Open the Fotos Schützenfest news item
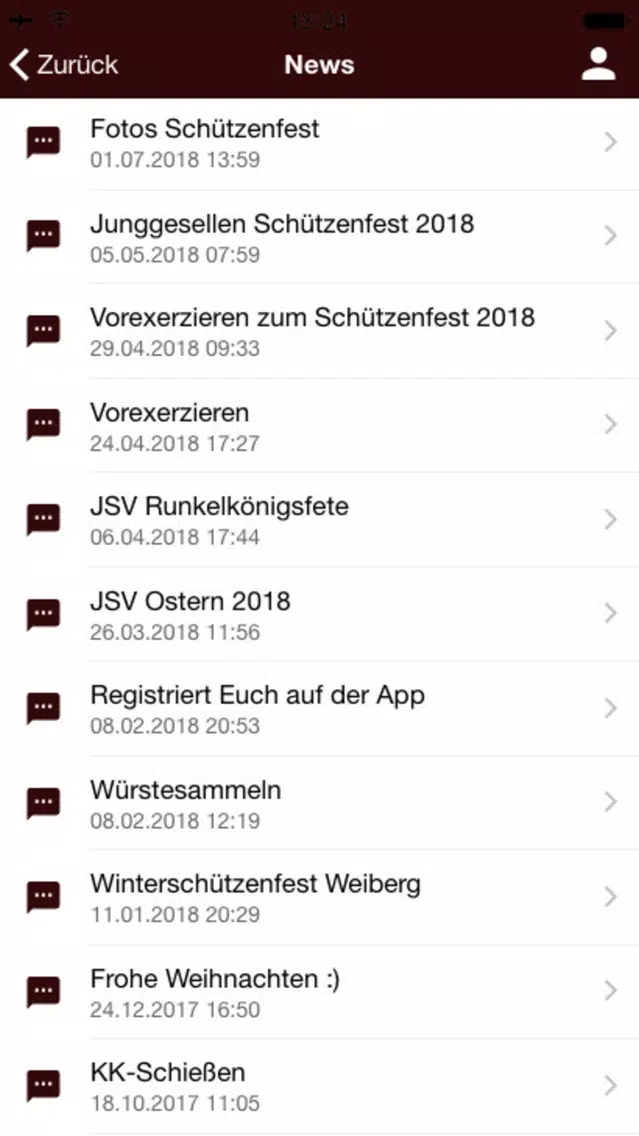The height and width of the screenshot is (1136, 639). (320, 143)
